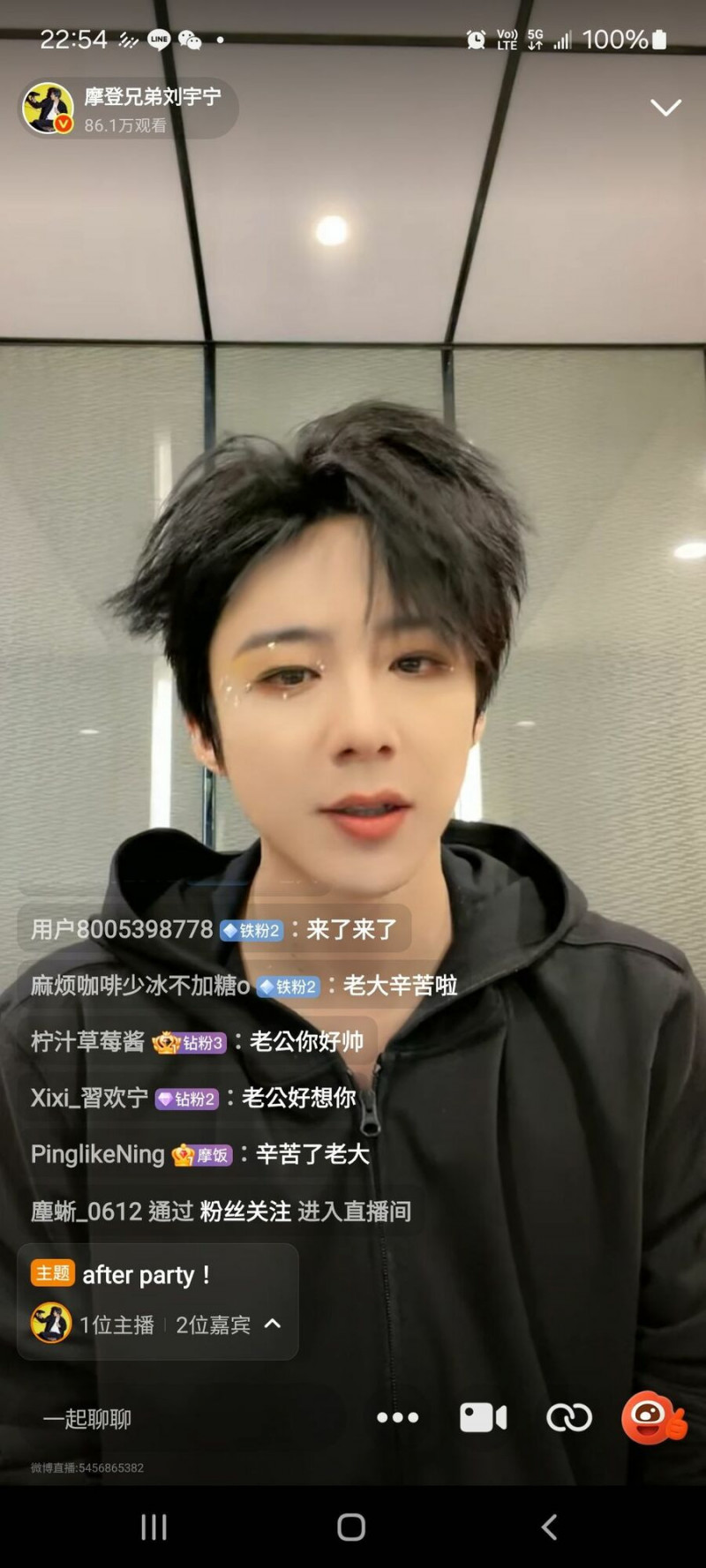Open recent apps from the navigation bar
The width and height of the screenshot is (706, 1568).
pyautogui.click(x=154, y=1527)
